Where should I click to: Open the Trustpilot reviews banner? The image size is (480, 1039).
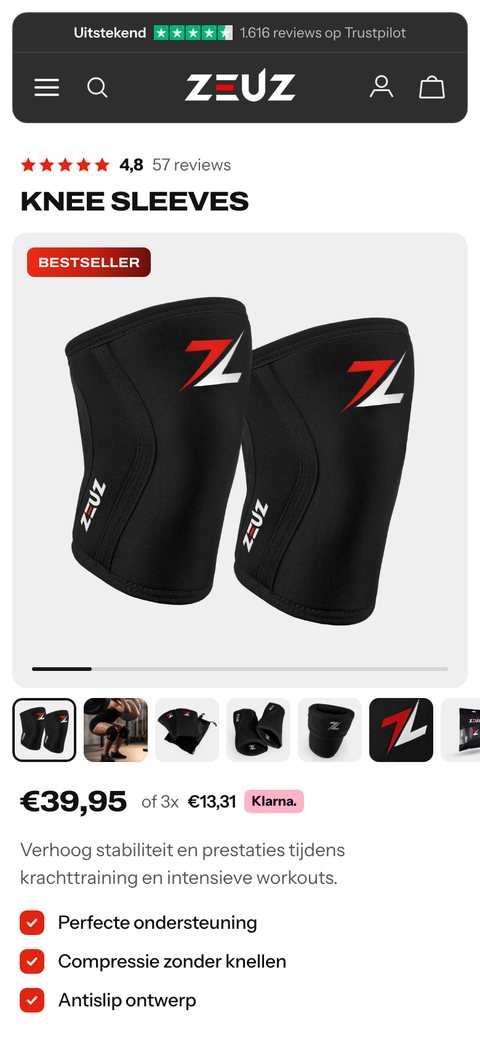[240, 32]
